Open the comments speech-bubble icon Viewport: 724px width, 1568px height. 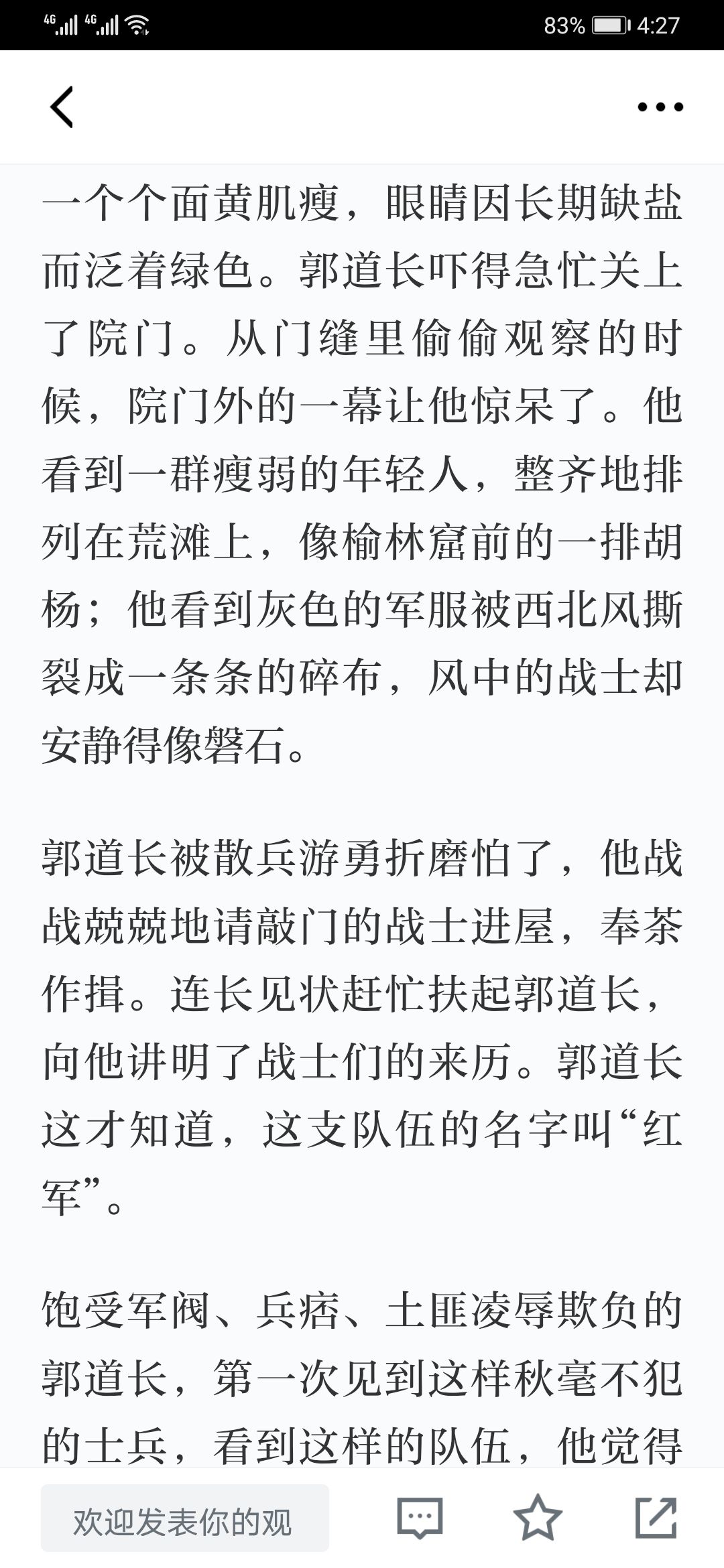pos(420,1518)
